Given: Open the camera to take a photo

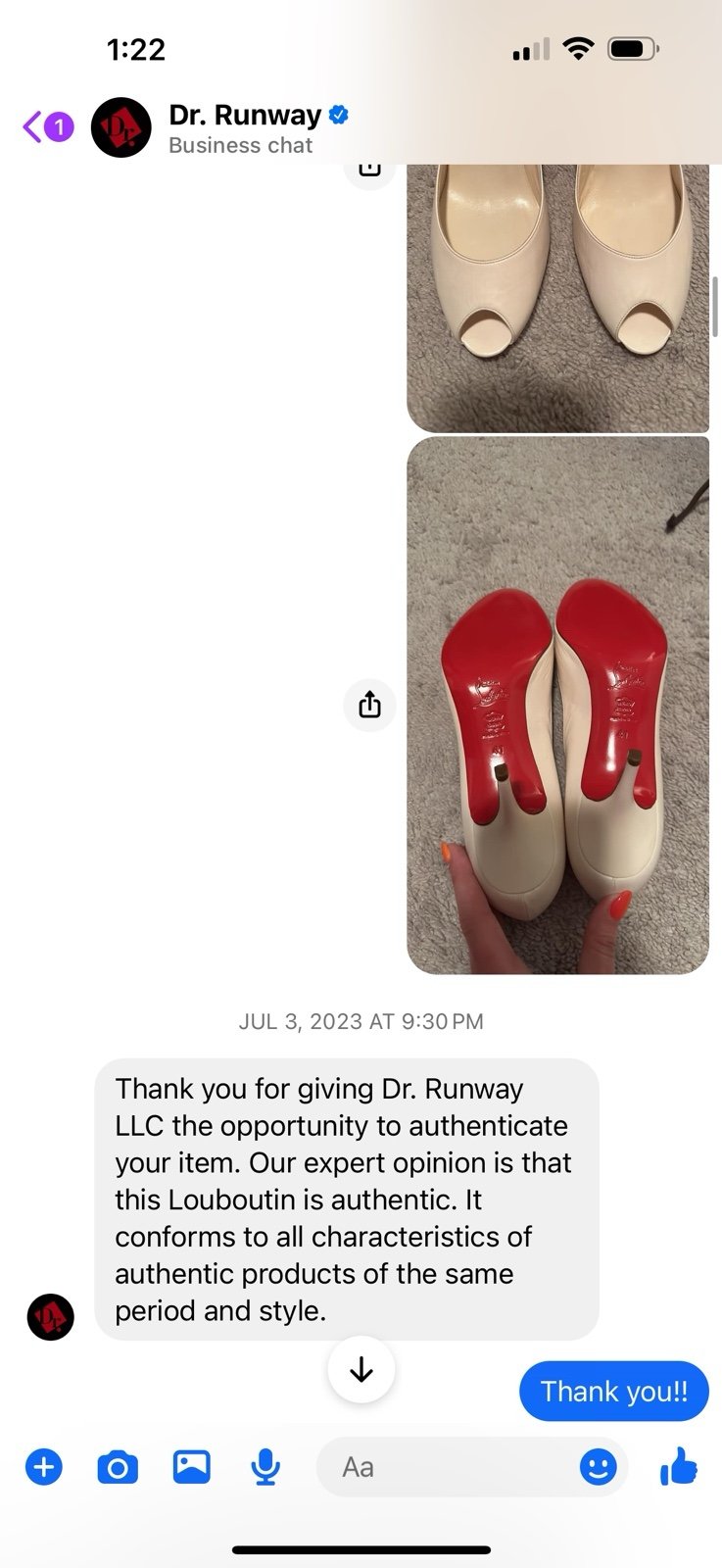Looking at the screenshot, I should (x=118, y=1467).
